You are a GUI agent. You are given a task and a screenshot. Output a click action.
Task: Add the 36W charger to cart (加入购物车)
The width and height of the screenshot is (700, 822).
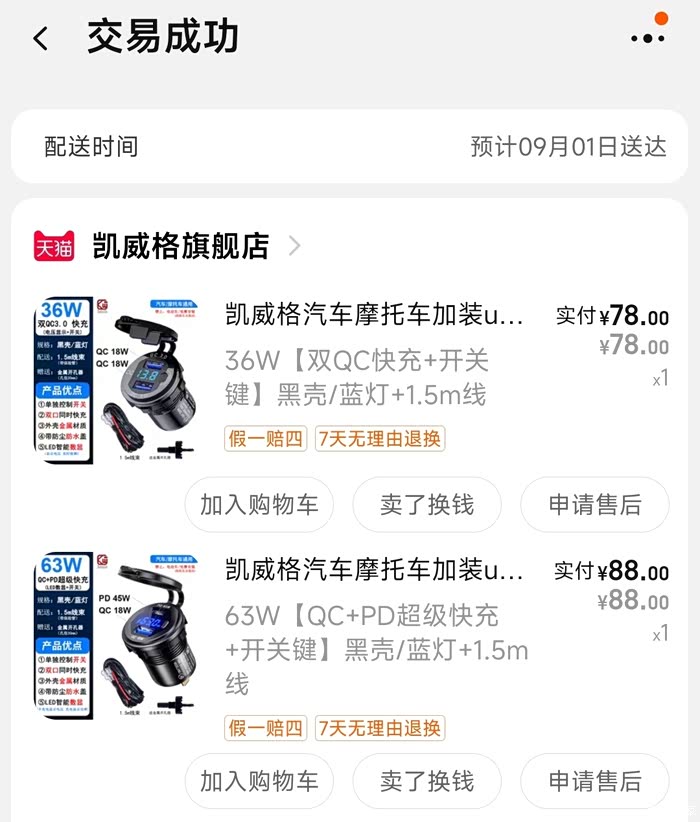(259, 504)
